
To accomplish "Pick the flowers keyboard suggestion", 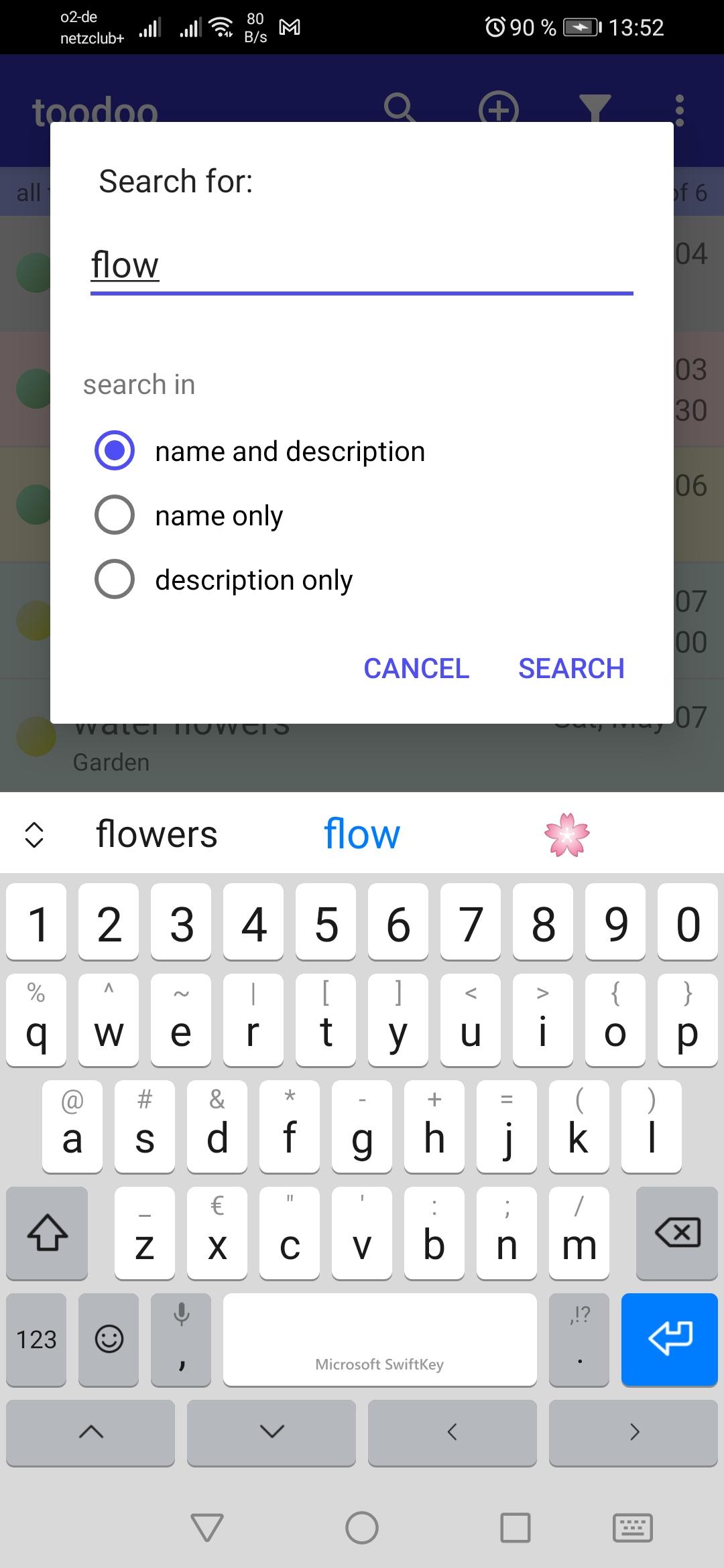I will pyautogui.click(x=156, y=835).
